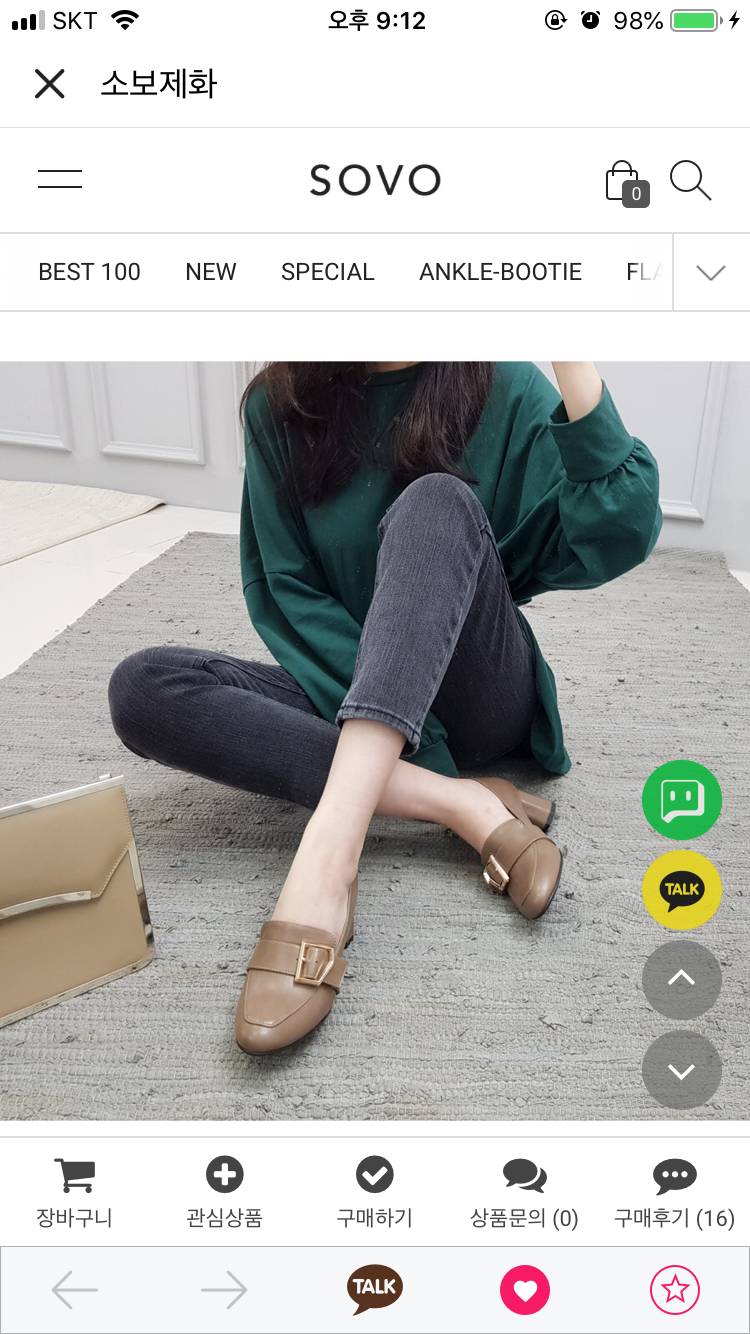Open the hamburger drawer menu
The width and height of the screenshot is (750, 1334).
60,180
